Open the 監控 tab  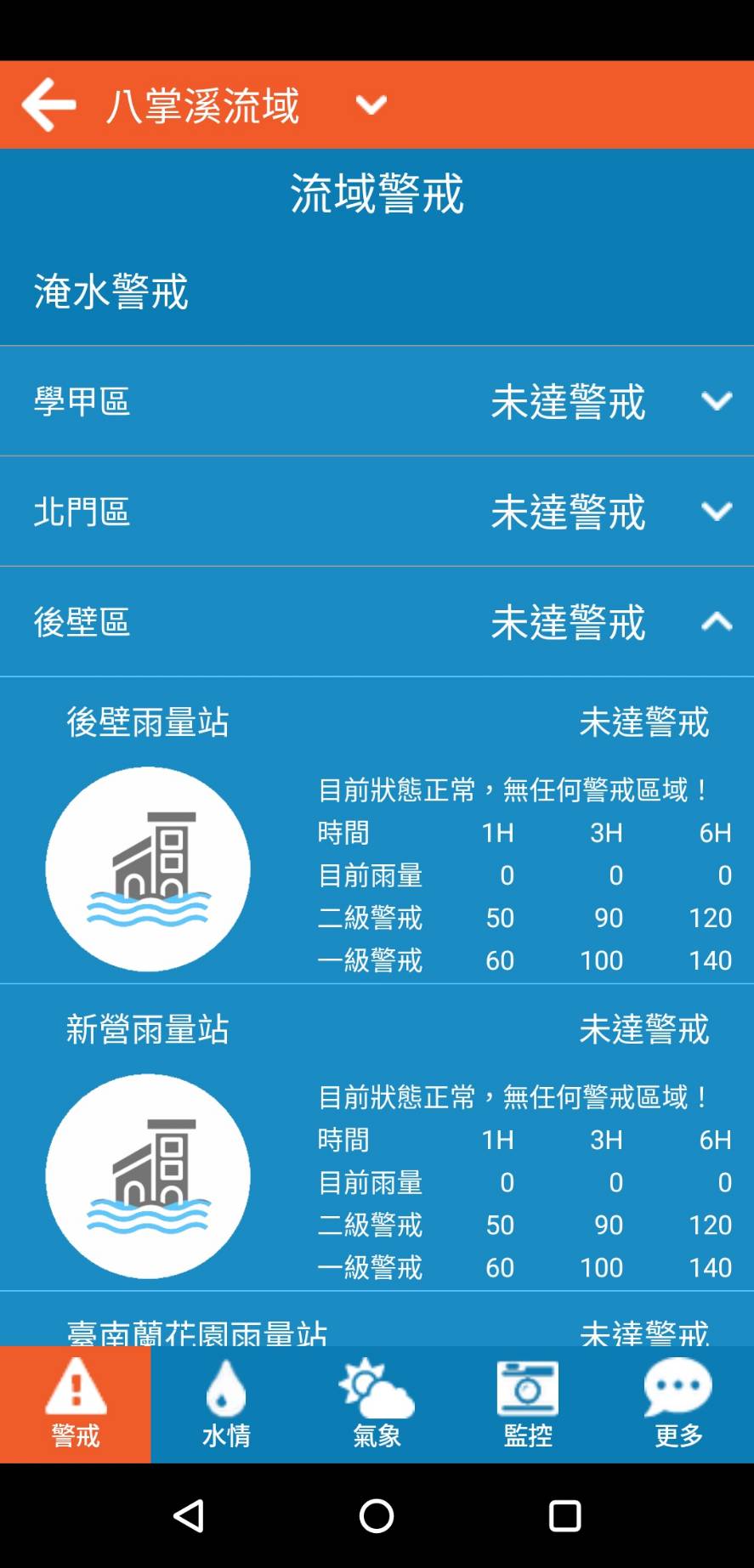pos(528,1404)
